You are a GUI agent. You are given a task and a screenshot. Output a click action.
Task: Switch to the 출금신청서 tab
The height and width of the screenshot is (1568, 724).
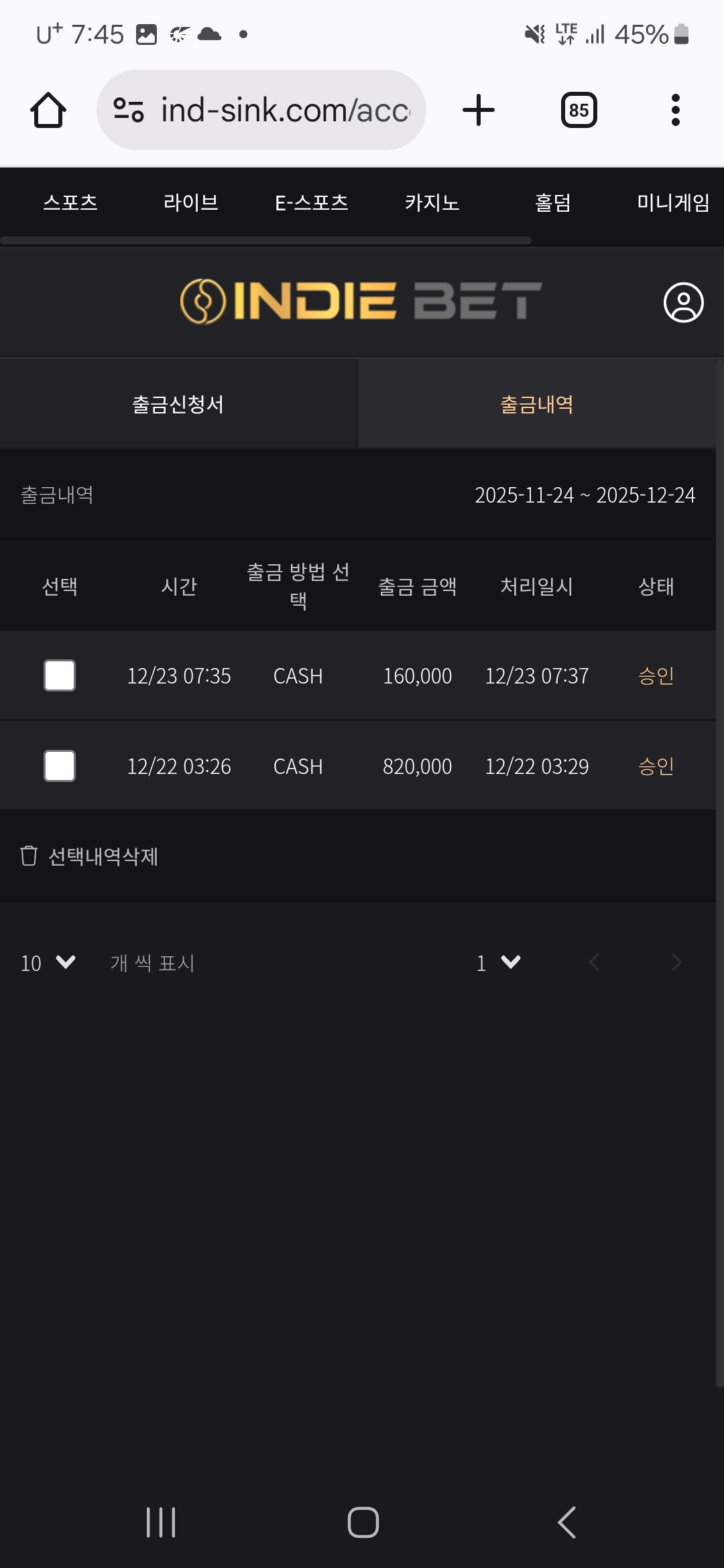coord(178,403)
